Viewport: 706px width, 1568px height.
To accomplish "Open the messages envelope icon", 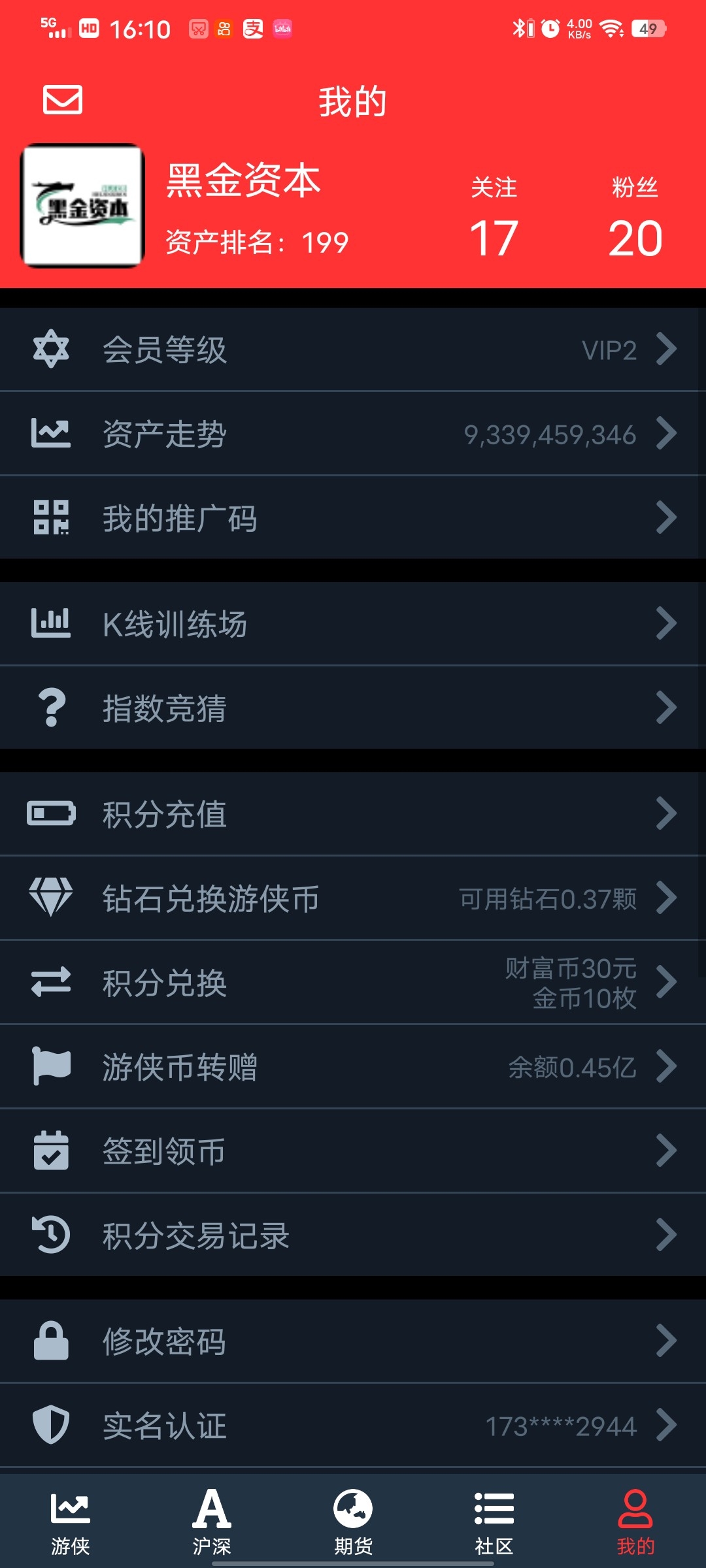I will [63, 100].
